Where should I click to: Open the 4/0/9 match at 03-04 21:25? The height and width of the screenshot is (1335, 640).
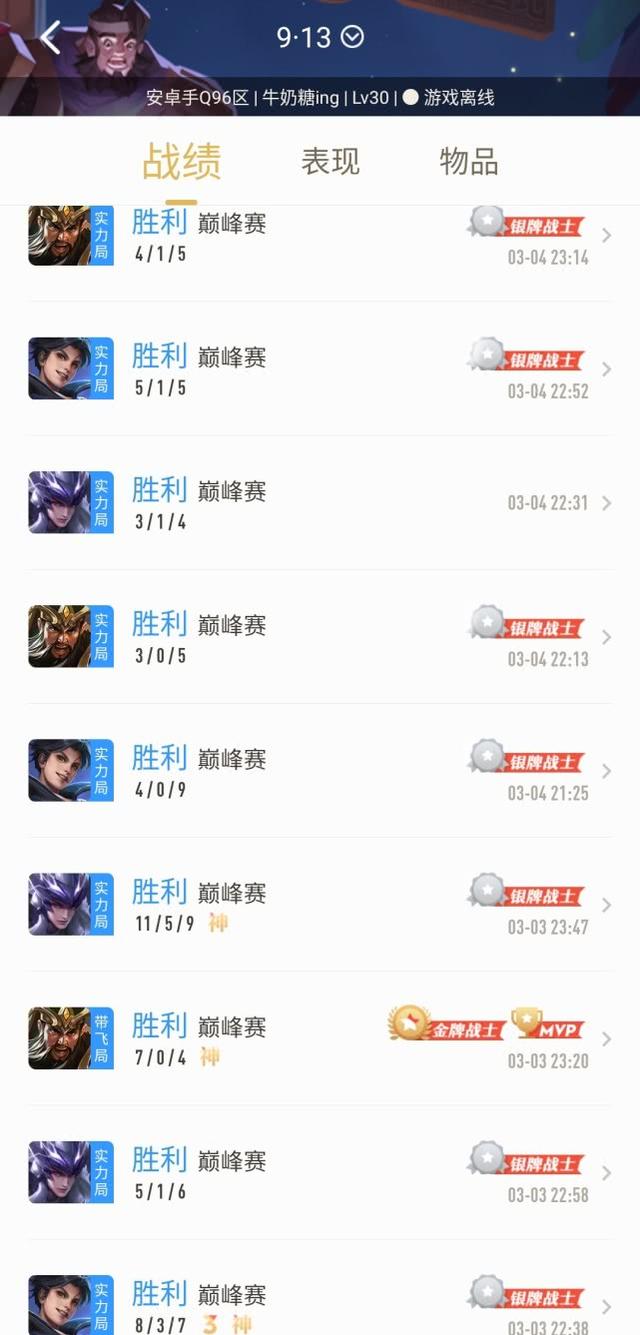tap(320, 771)
